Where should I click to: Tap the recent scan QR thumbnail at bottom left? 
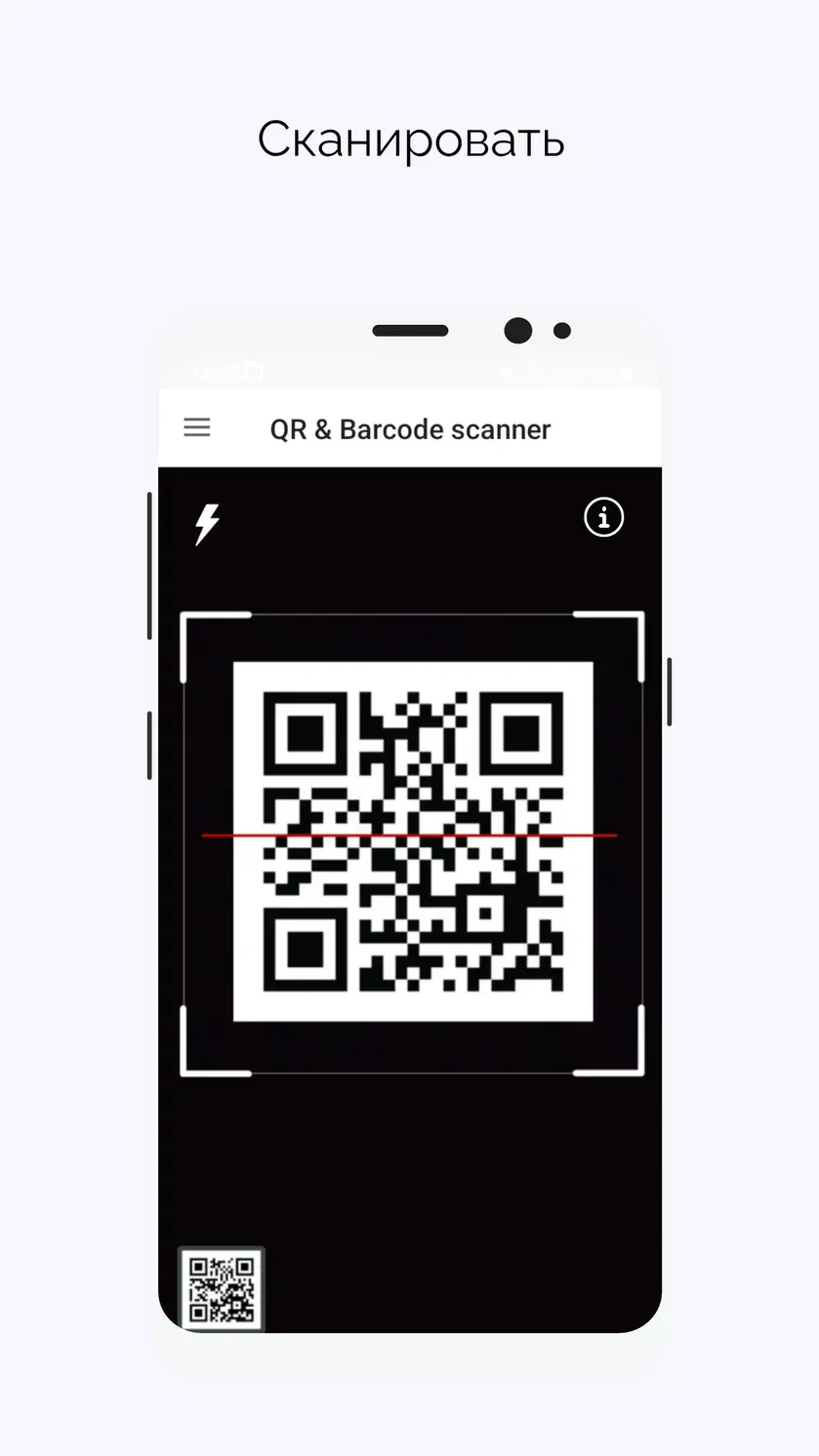click(220, 1288)
